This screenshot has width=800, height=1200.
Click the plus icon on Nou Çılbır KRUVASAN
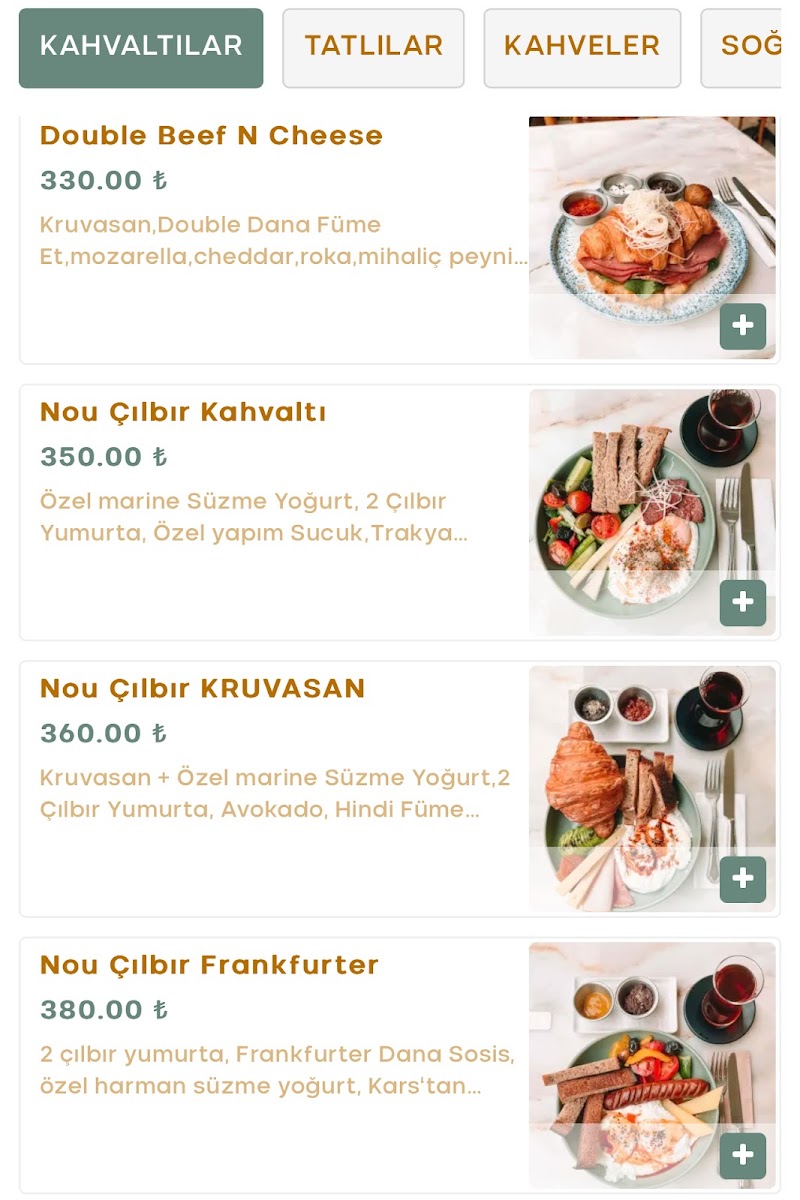tap(742, 880)
